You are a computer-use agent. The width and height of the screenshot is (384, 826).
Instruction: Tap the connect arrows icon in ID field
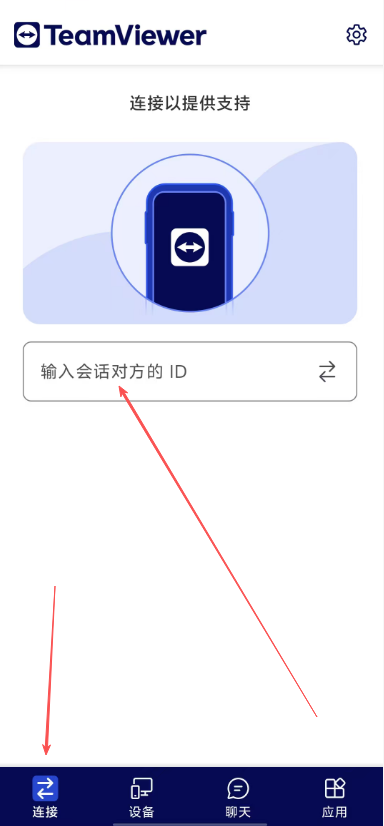point(327,372)
